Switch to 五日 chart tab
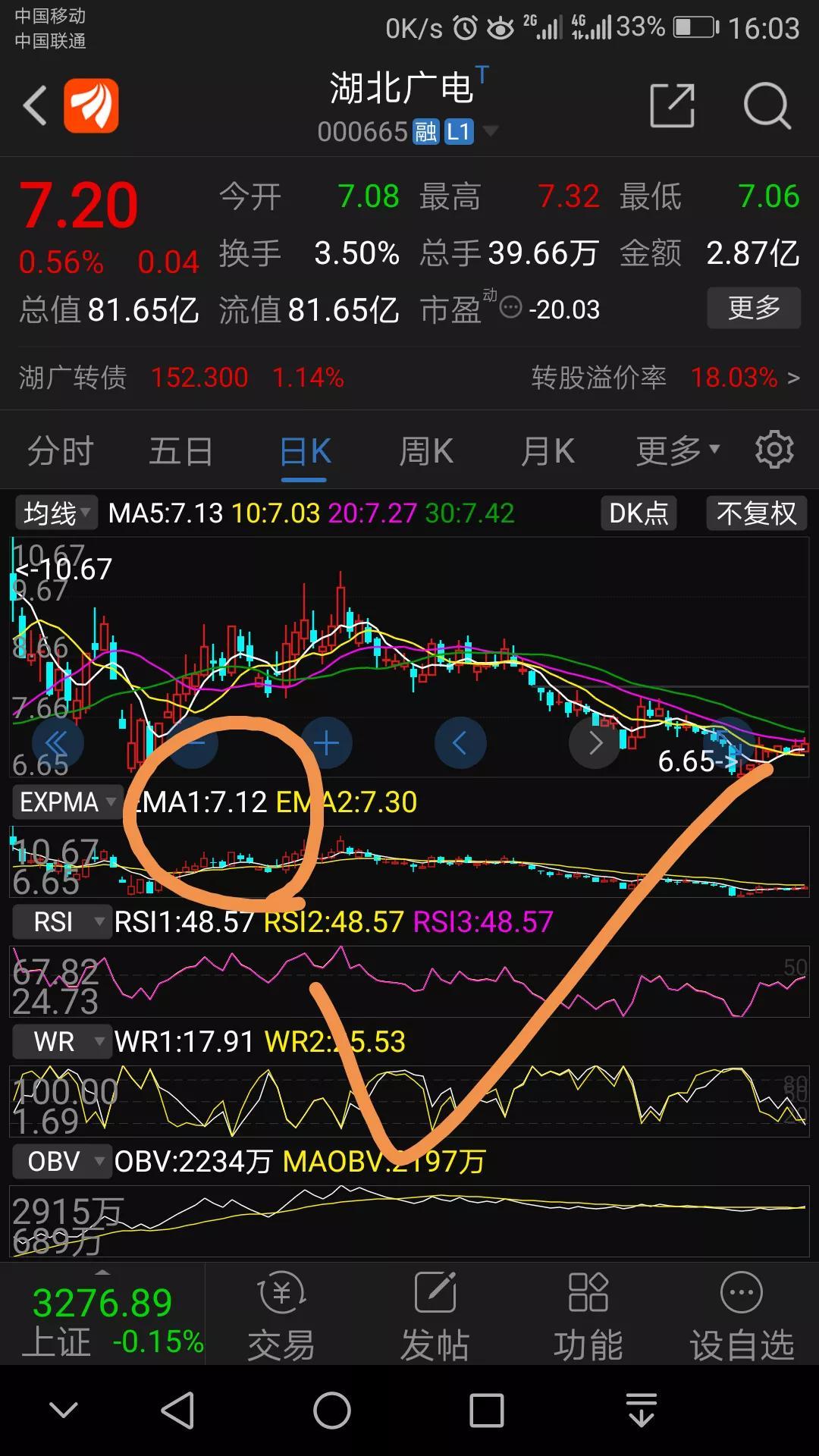The height and width of the screenshot is (1456, 819). 180,451
